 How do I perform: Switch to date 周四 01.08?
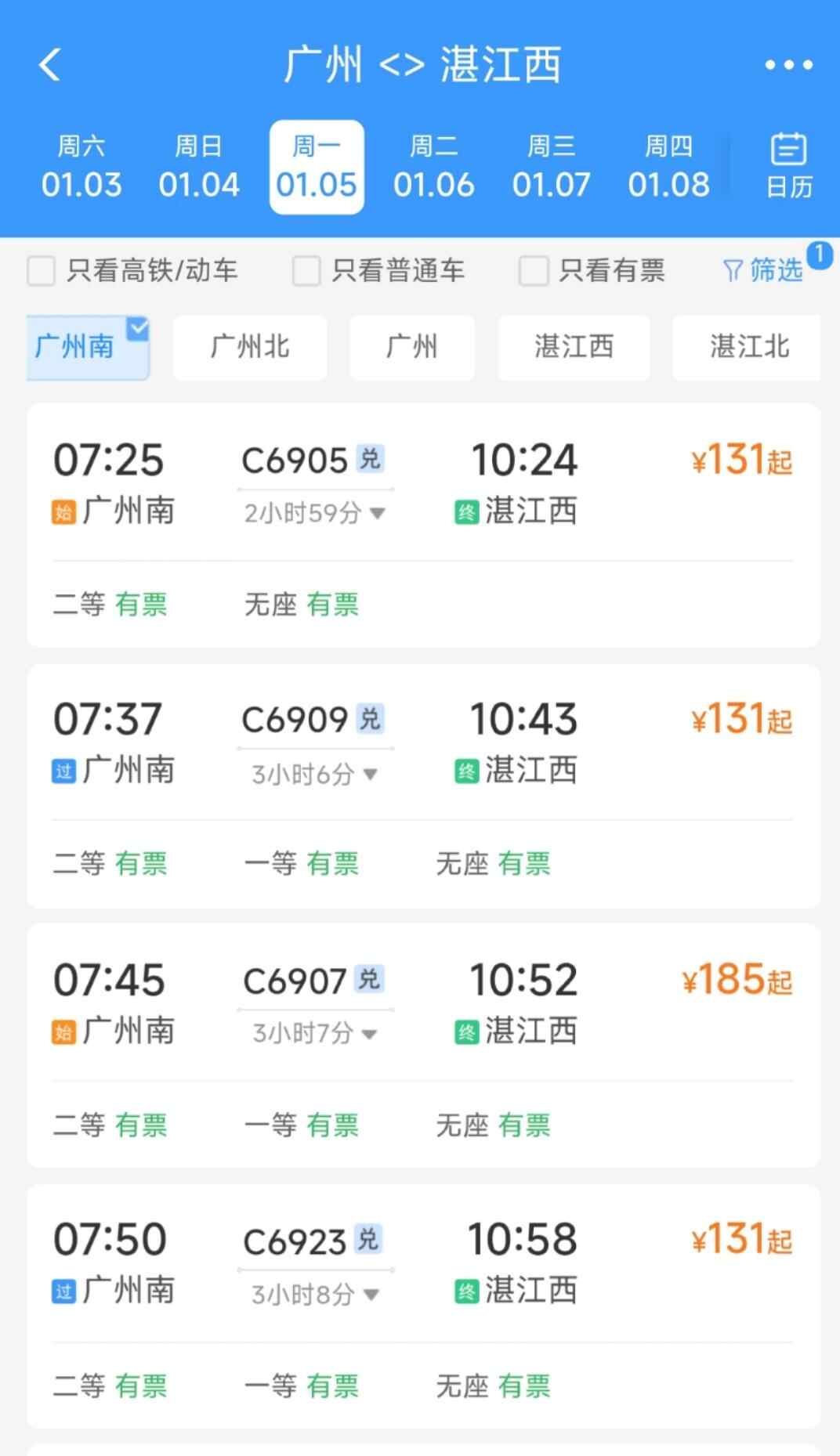(668, 167)
